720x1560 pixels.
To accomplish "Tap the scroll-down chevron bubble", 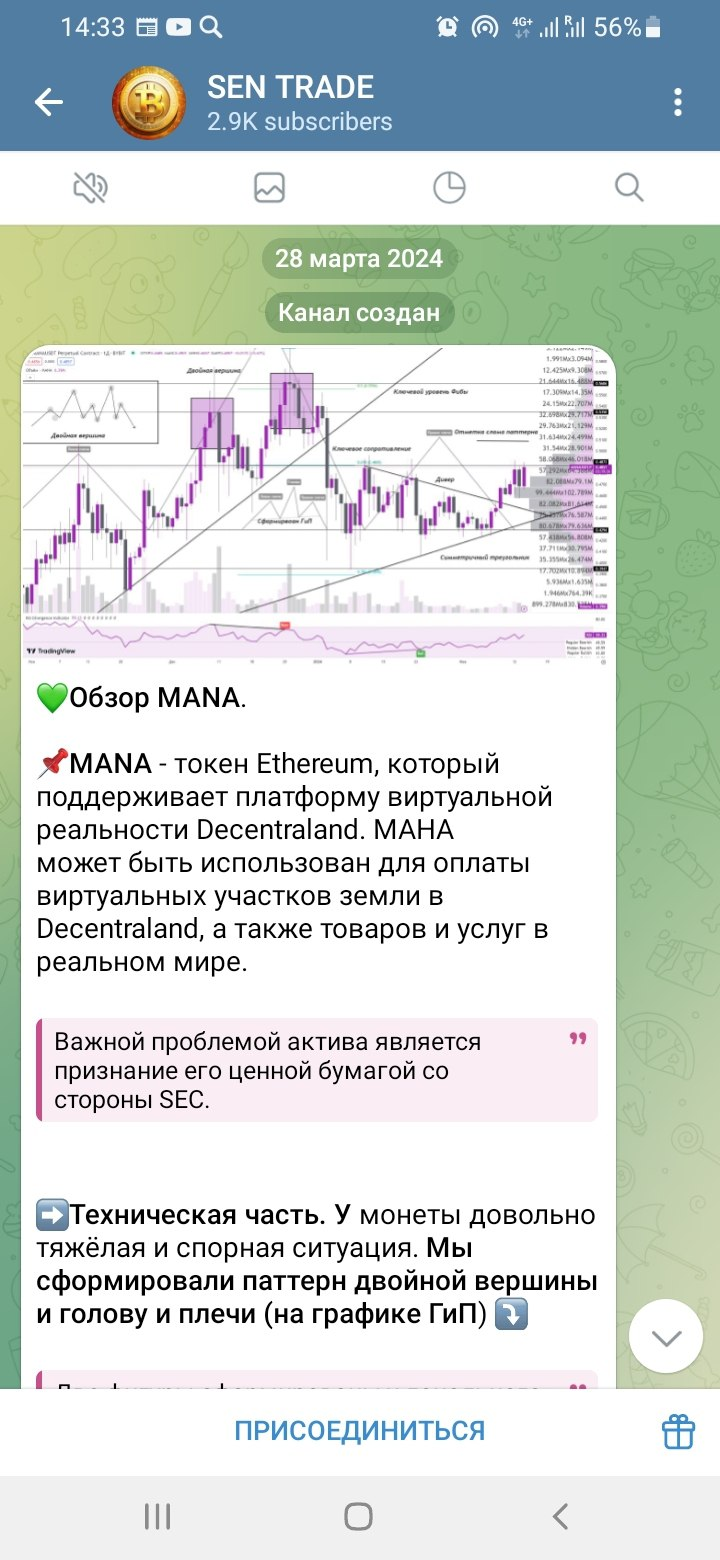I will pyautogui.click(x=665, y=1335).
